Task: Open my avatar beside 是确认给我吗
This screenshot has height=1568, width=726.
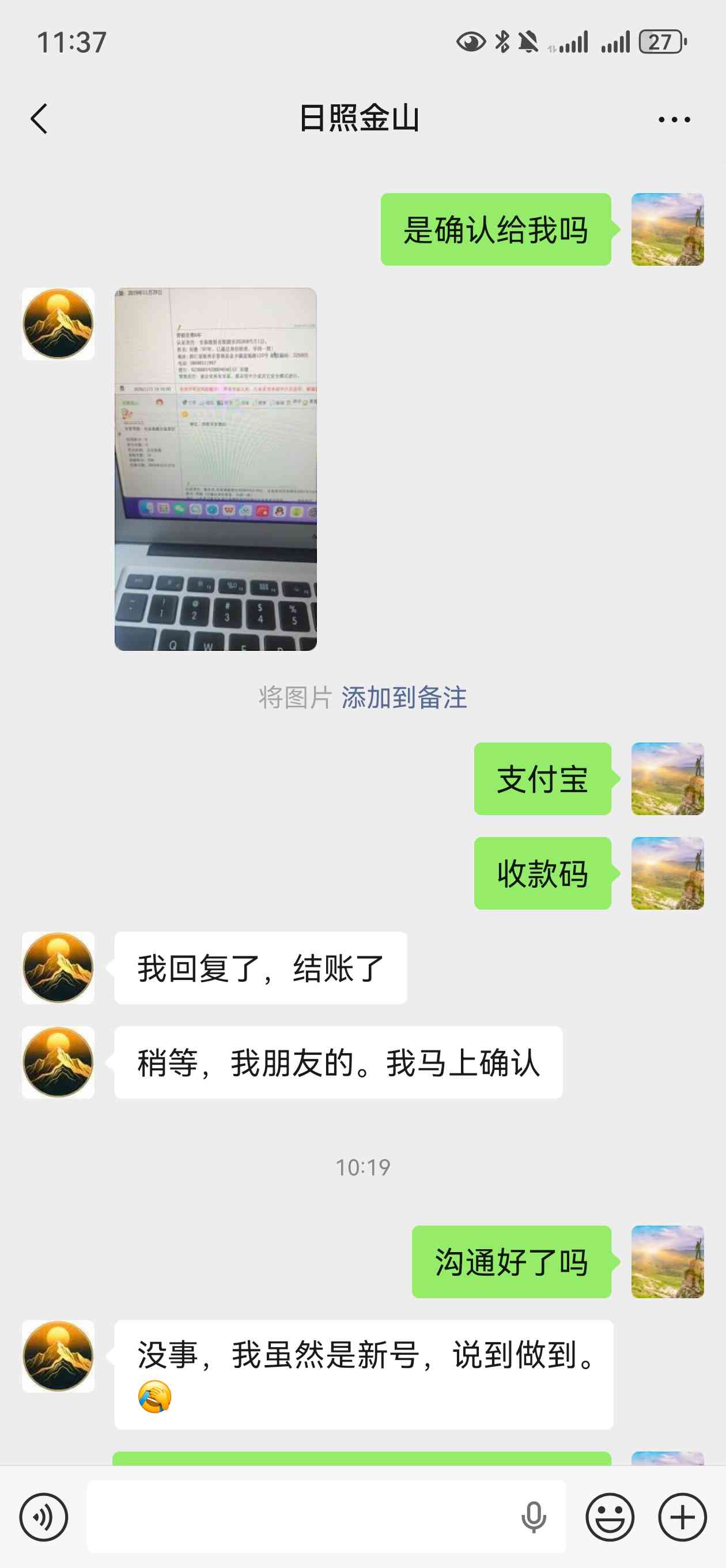Action: tap(668, 229)
